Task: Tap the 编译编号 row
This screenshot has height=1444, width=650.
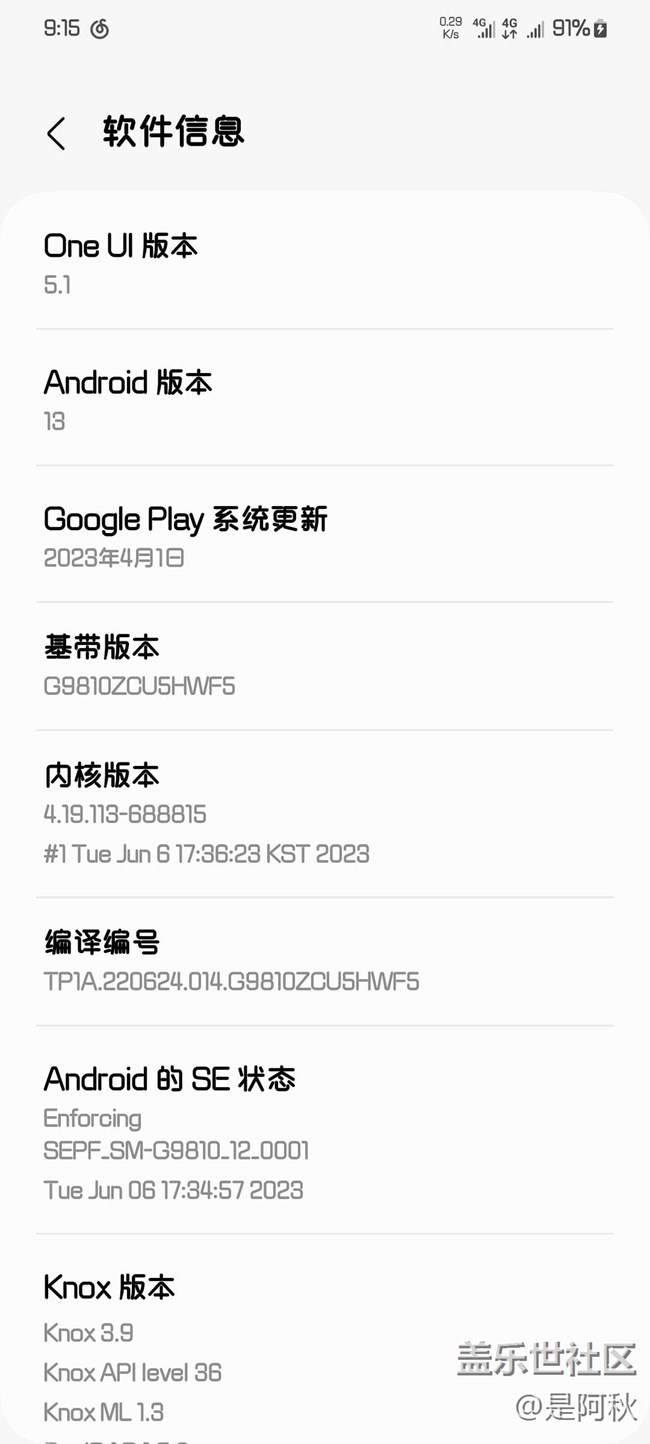Action: (324, 960)
